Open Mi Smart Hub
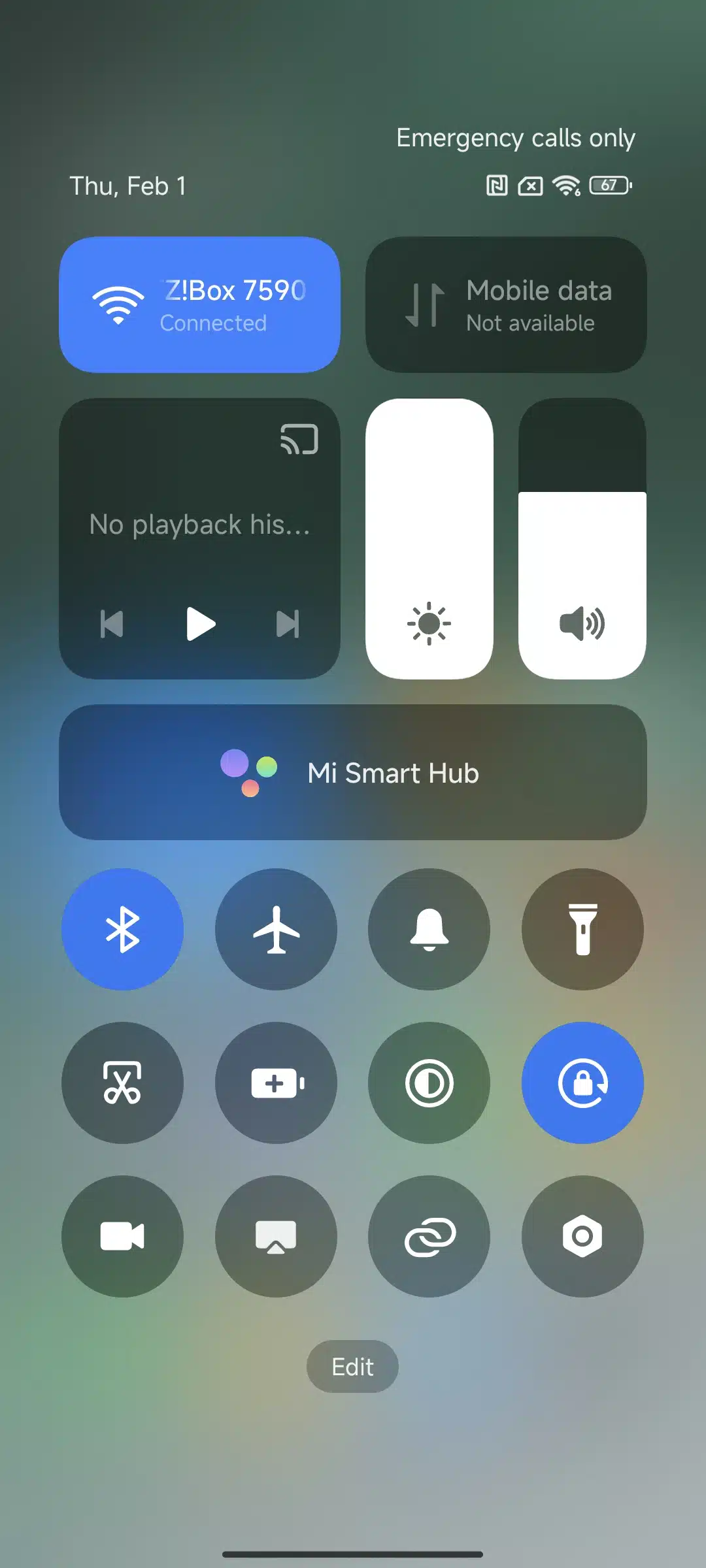Viewport: 706px width, 1568px height. pos(353,772)
